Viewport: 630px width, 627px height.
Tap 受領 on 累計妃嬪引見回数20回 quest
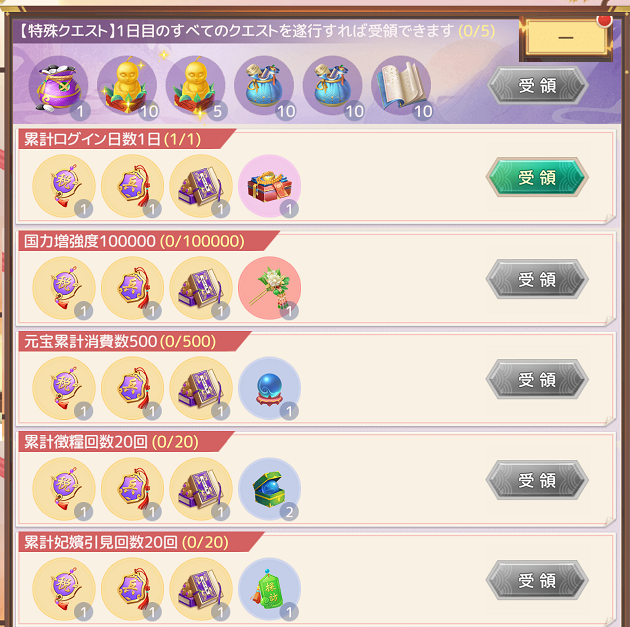coord(537,580)
